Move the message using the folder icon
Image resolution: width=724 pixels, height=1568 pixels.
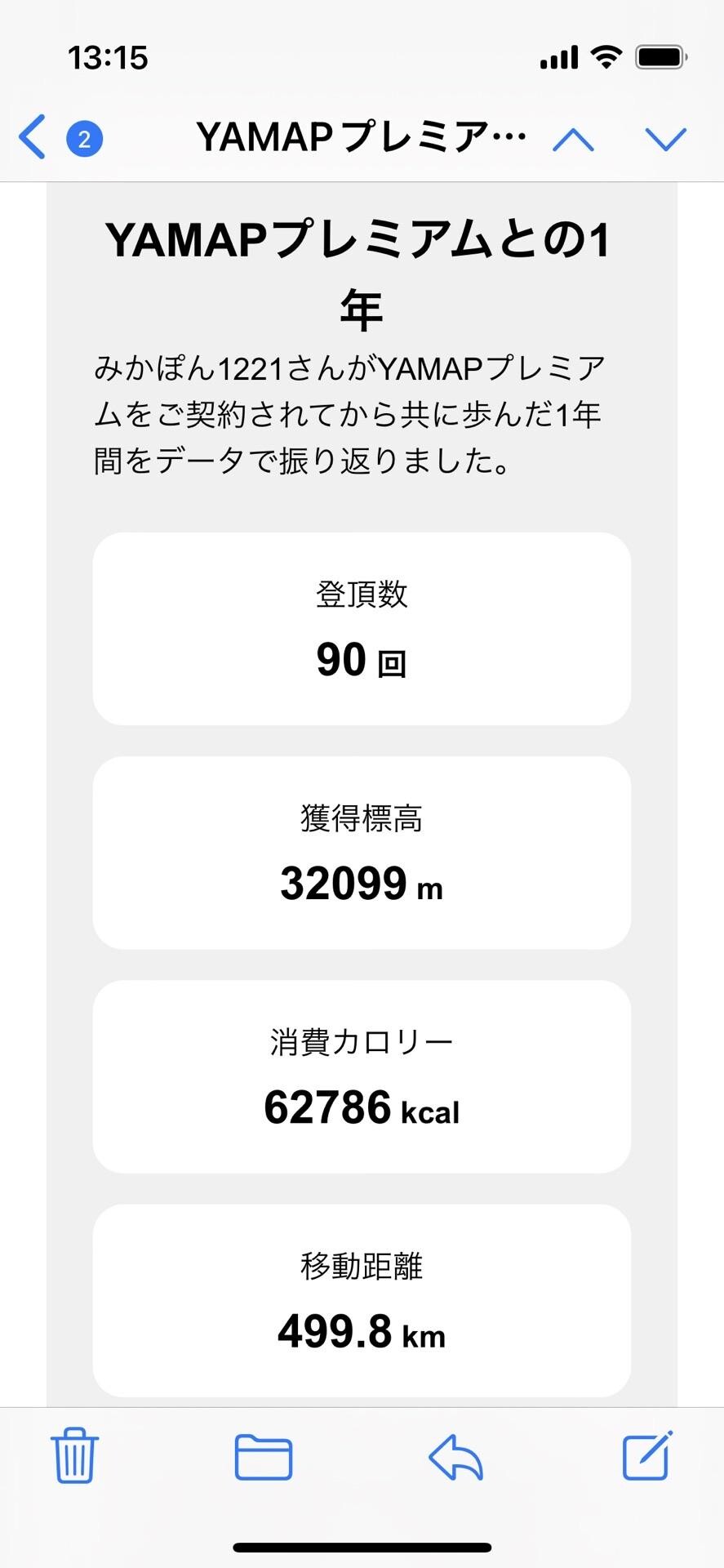tap(264, 1459)
